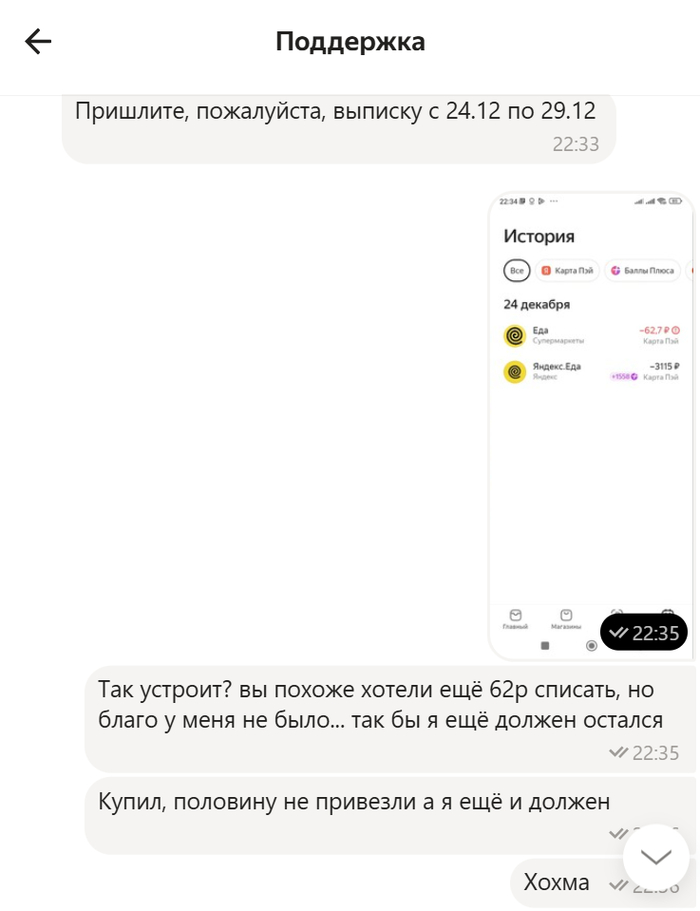This screenshot has height=911, width=700.
Task: Go back from the Поддержка chat
Action: pyautogui.click(x=38, y=42)
